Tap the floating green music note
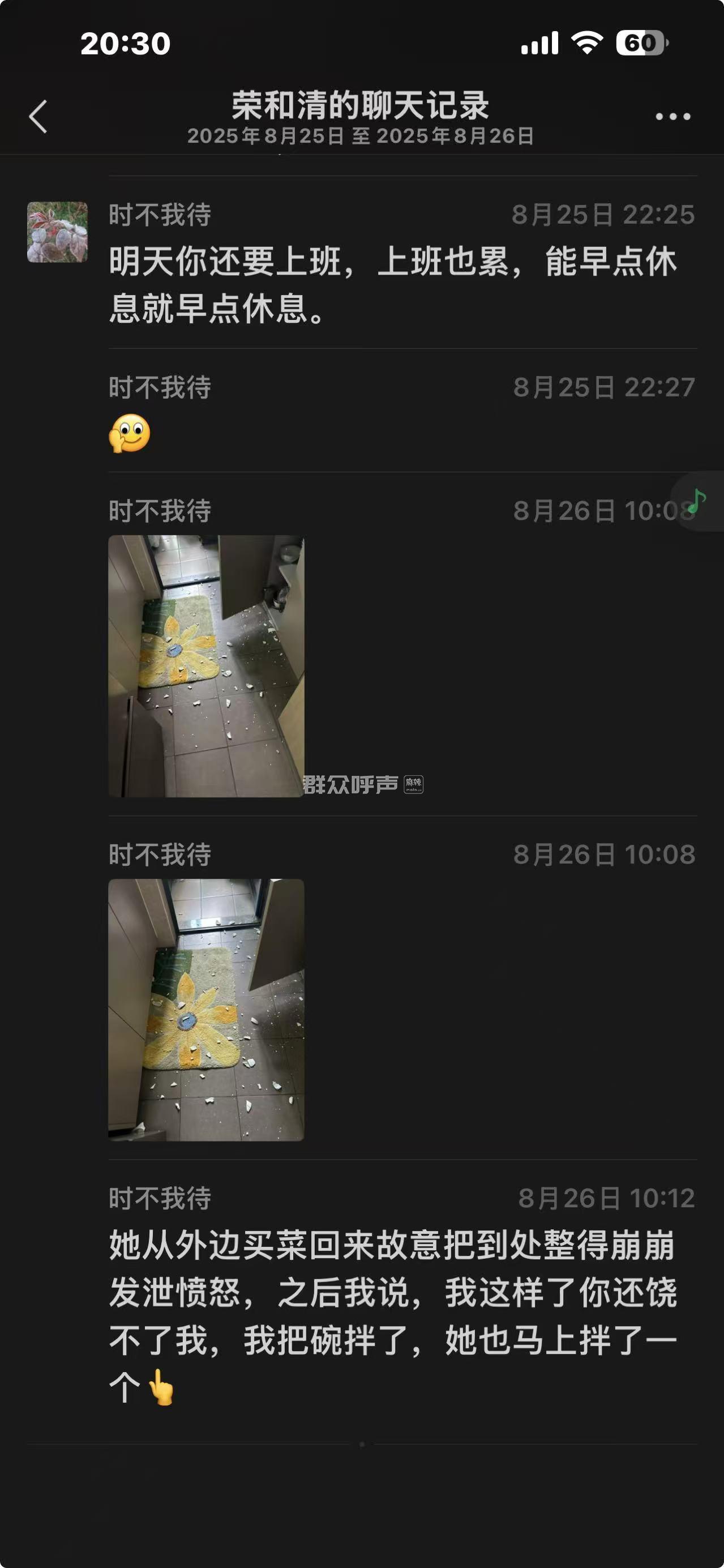Viewport: 724px width, 1568px height. 697,502
